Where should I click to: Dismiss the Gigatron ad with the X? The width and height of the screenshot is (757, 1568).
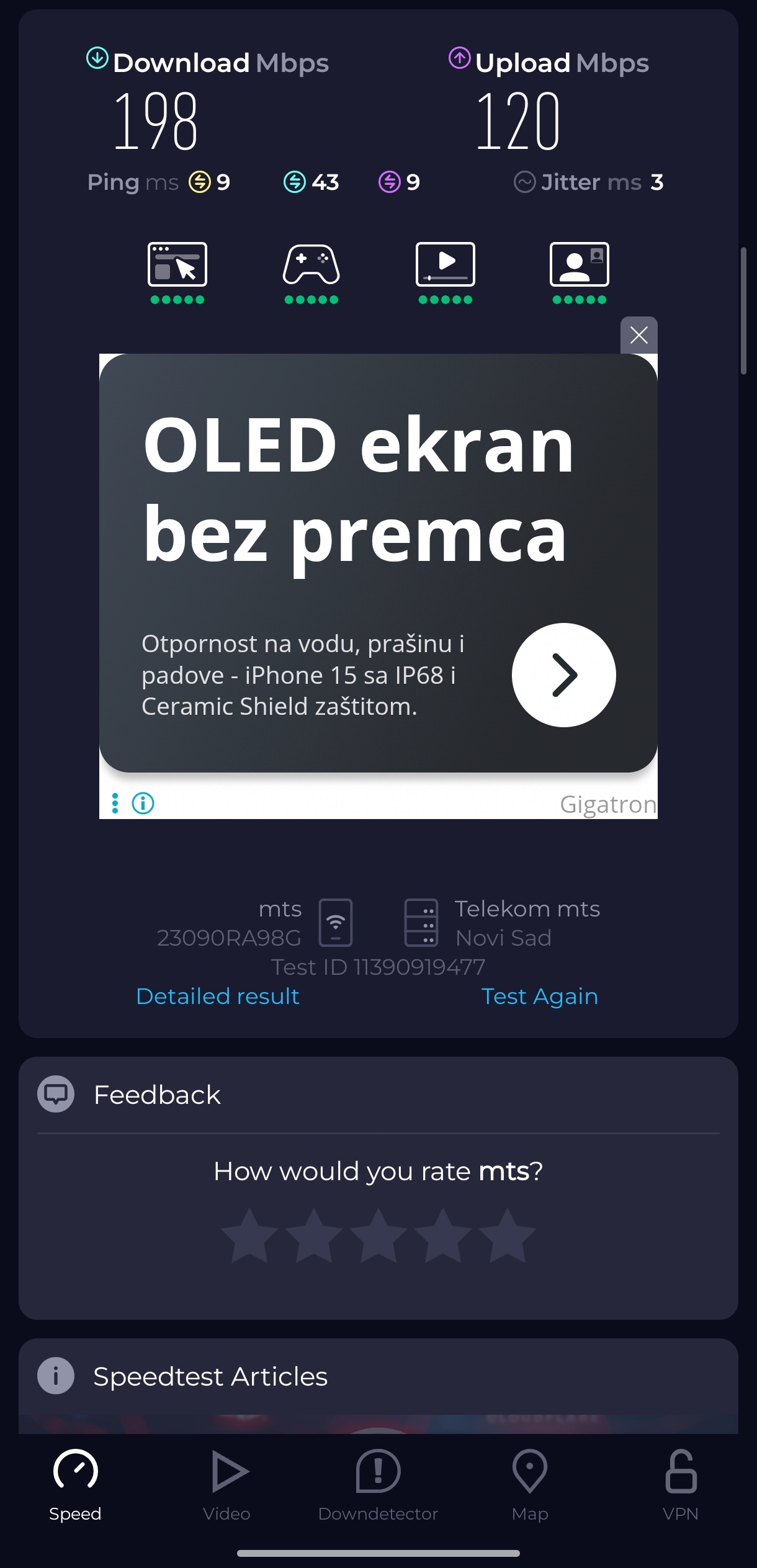638,336
